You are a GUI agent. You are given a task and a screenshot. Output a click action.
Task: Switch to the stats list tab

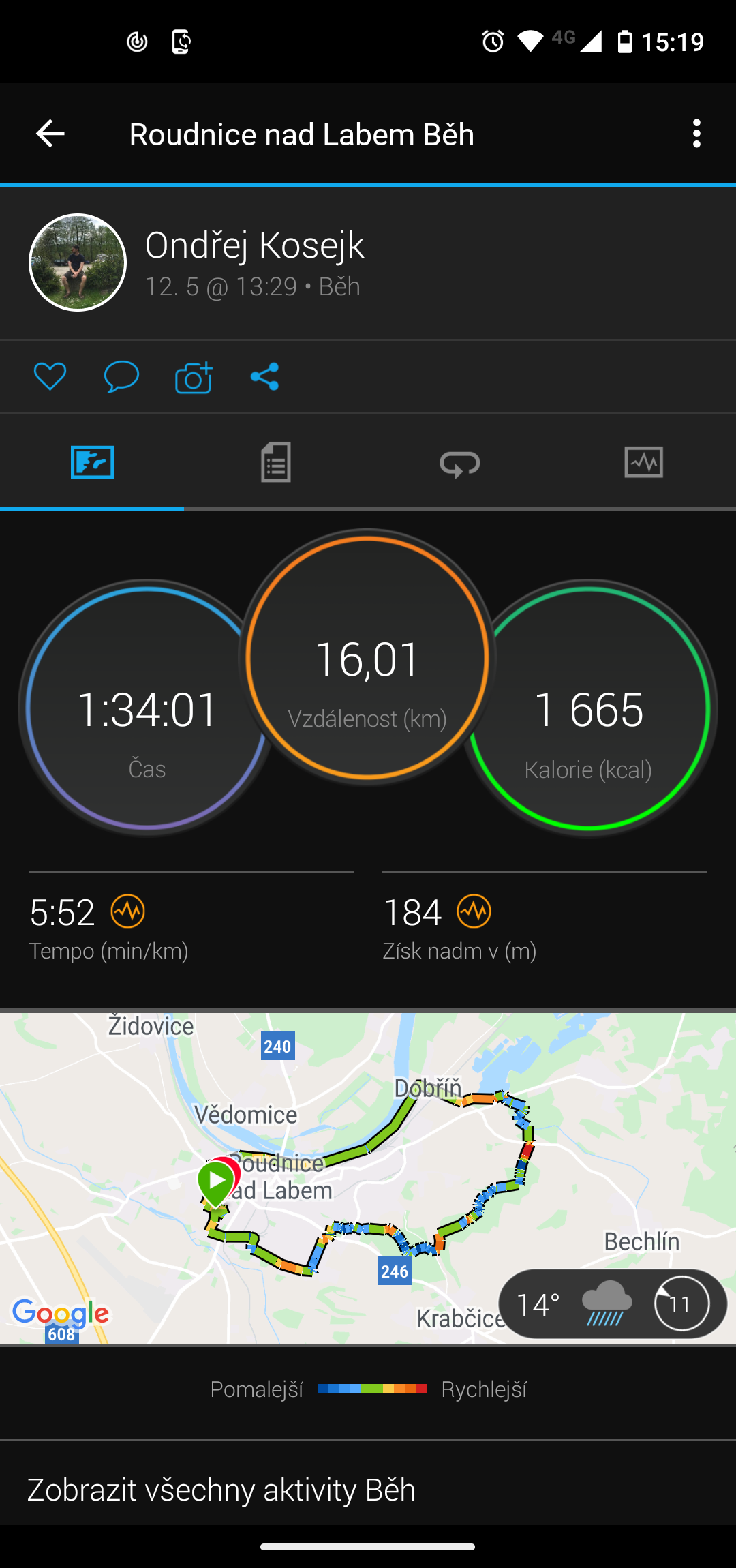[276, 462]
